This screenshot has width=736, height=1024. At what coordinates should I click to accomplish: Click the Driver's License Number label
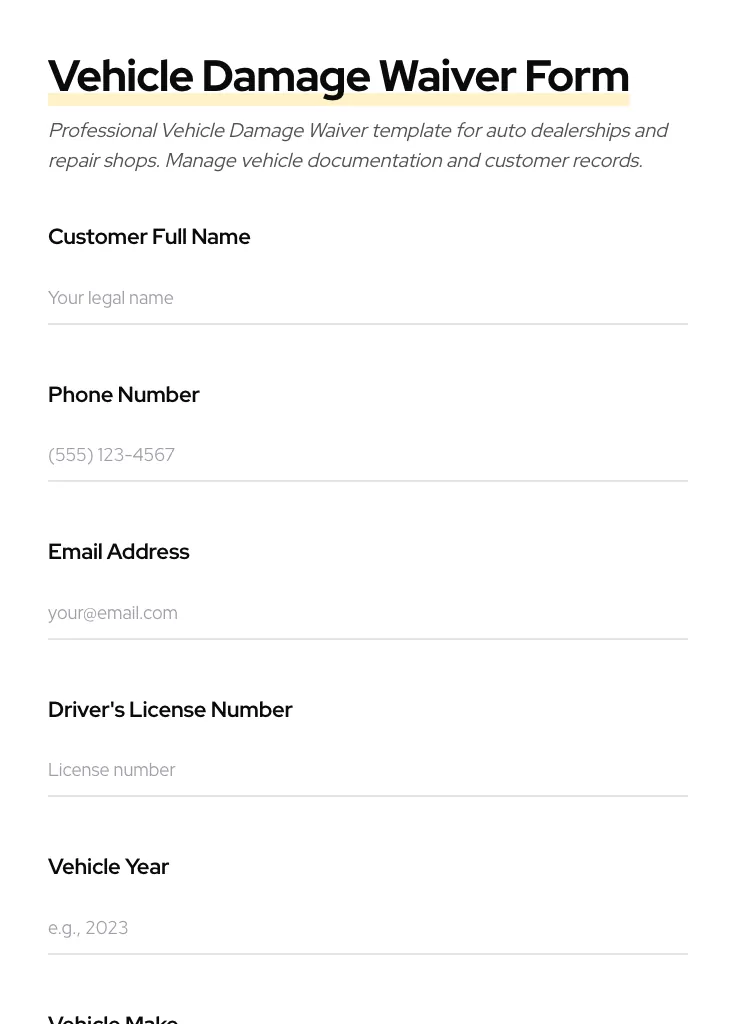click(170, 710)
